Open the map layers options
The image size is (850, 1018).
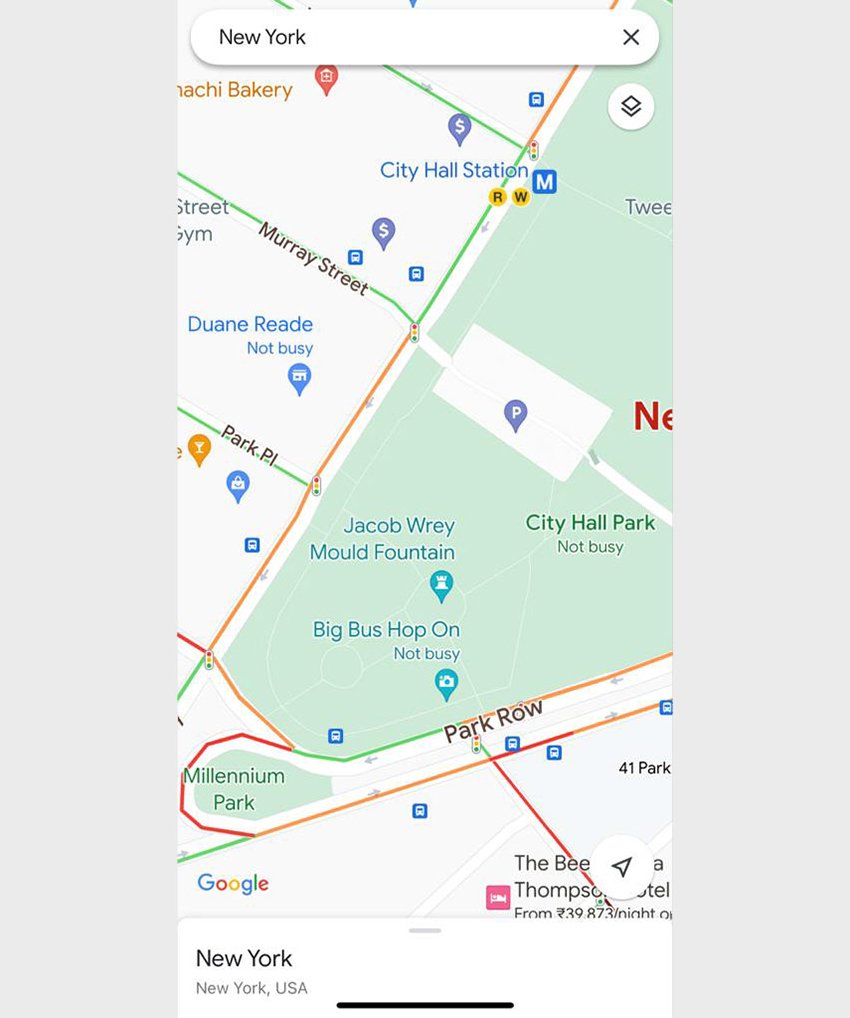click(631, 106)
